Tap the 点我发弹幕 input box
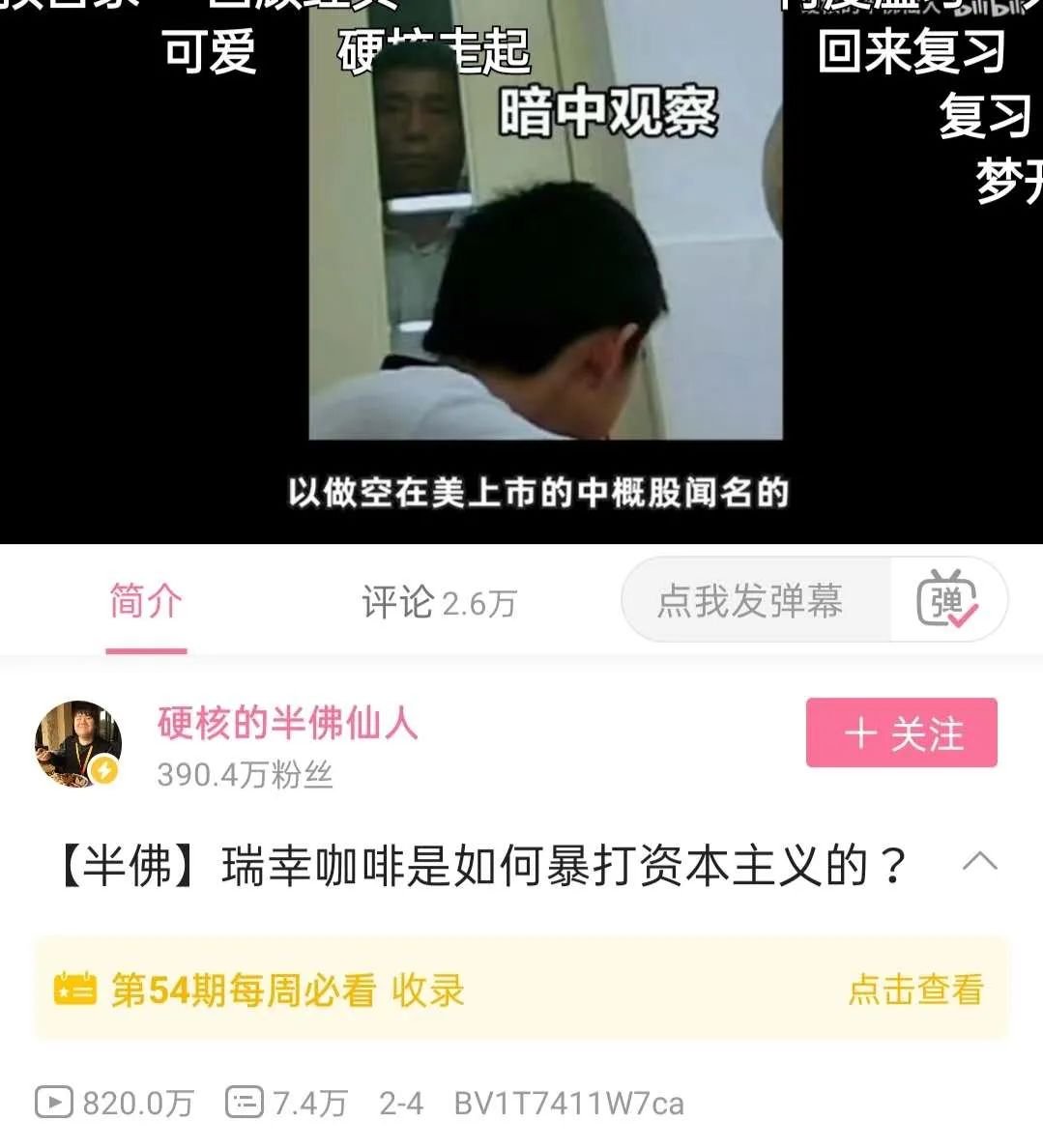 [x=752, y=601]
